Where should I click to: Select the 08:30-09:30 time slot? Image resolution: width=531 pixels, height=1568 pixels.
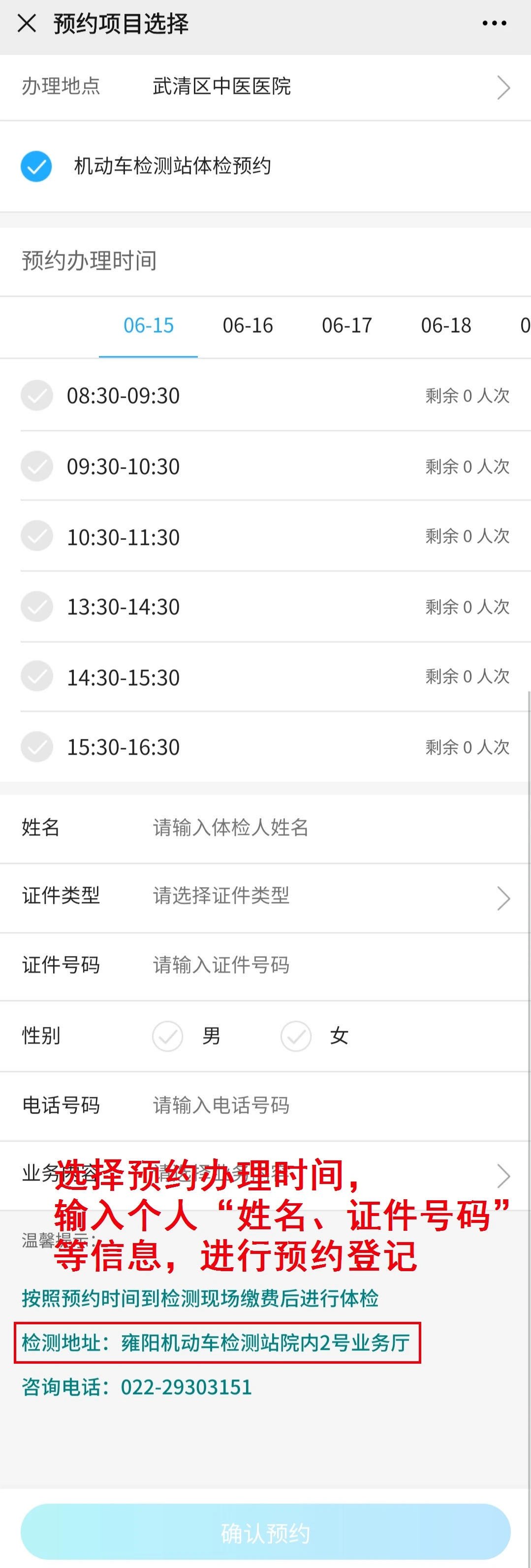(x=37, y=396)
